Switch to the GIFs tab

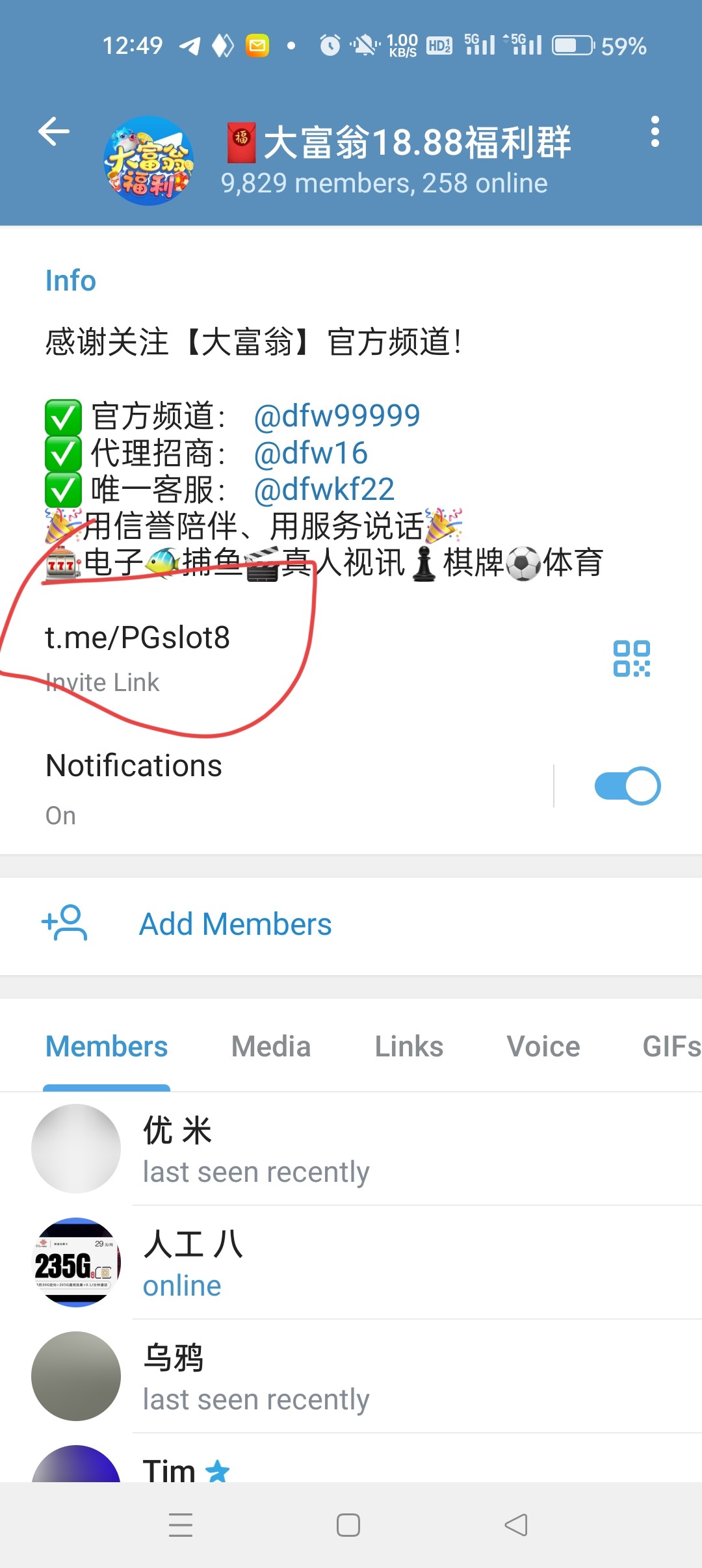pyautogui.click(x=671, y=1047)
